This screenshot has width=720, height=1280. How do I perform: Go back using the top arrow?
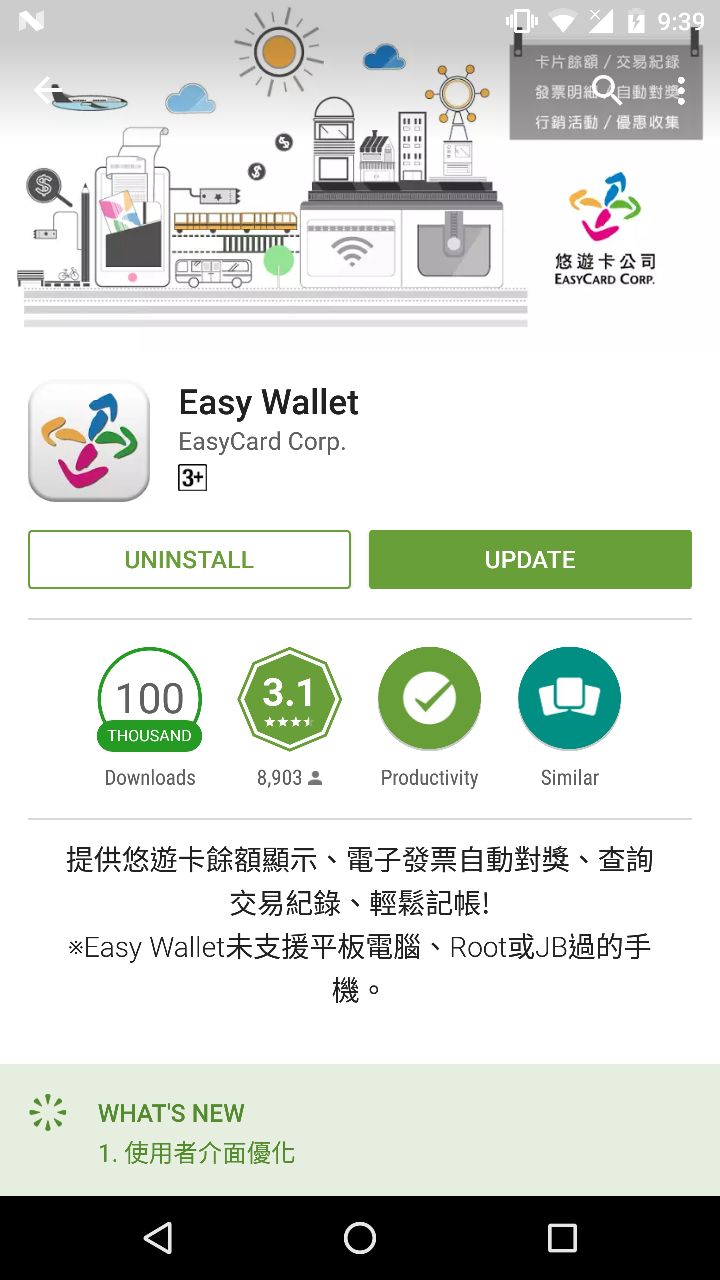click(47, 90)
